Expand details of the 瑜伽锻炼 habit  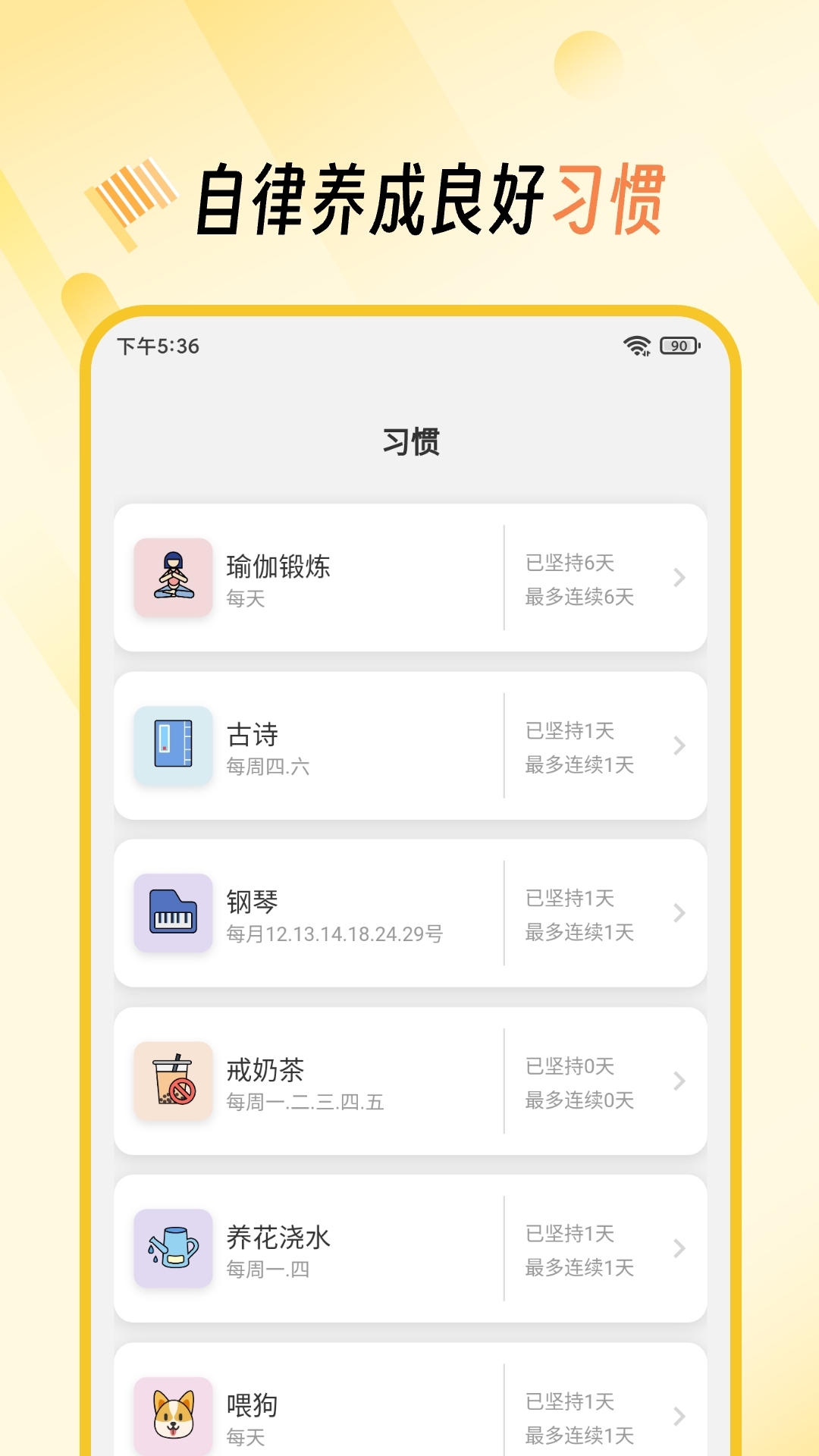tap(677, 576)
